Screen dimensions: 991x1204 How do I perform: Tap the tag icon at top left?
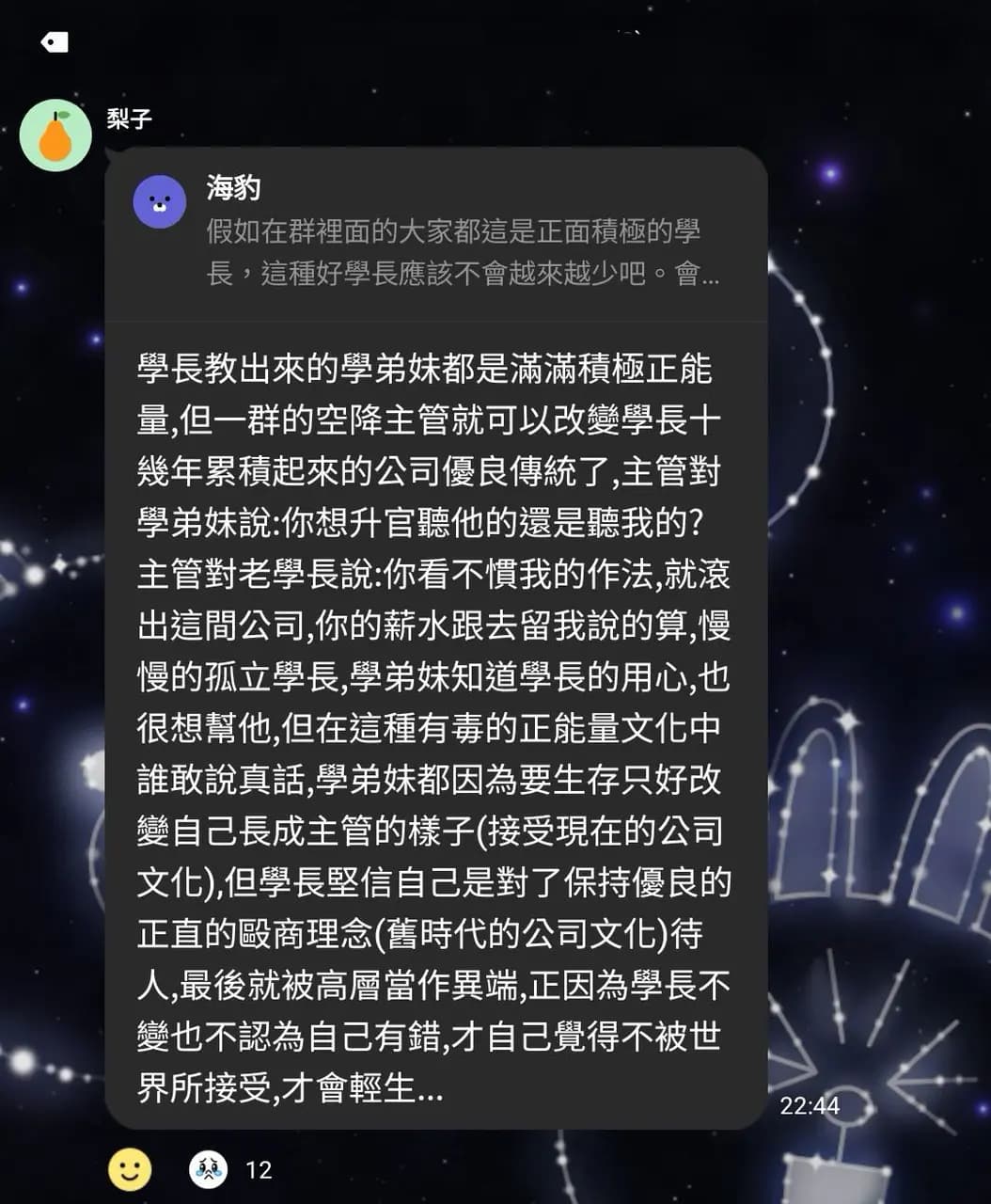55,42
